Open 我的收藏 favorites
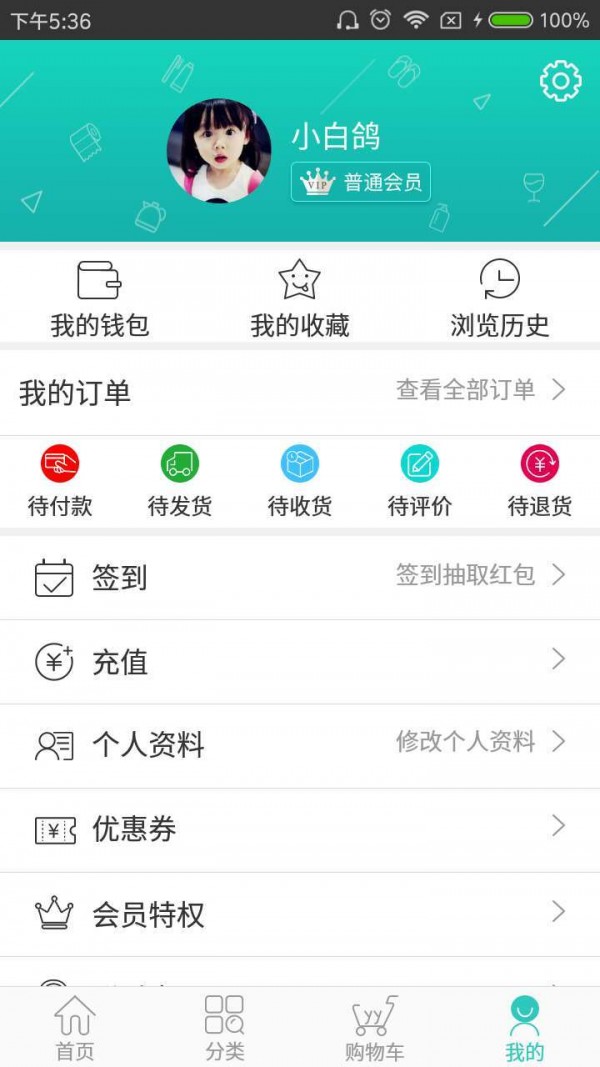Image resolution: width=600 pixels, height=1067 pixels. (x=299, y=298)
